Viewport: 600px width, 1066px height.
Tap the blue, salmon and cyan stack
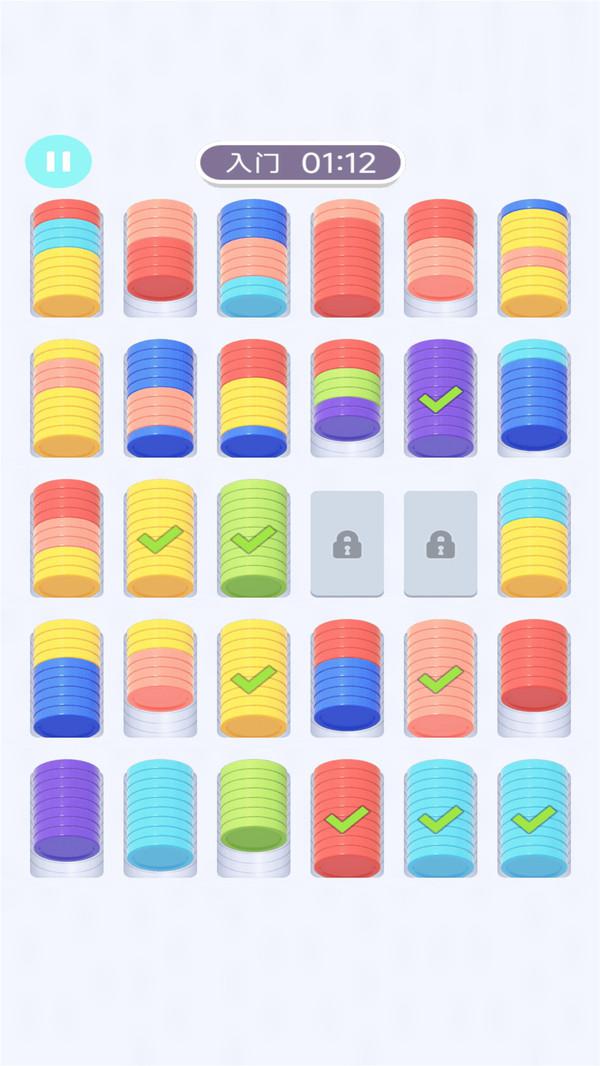coord(253,258)
